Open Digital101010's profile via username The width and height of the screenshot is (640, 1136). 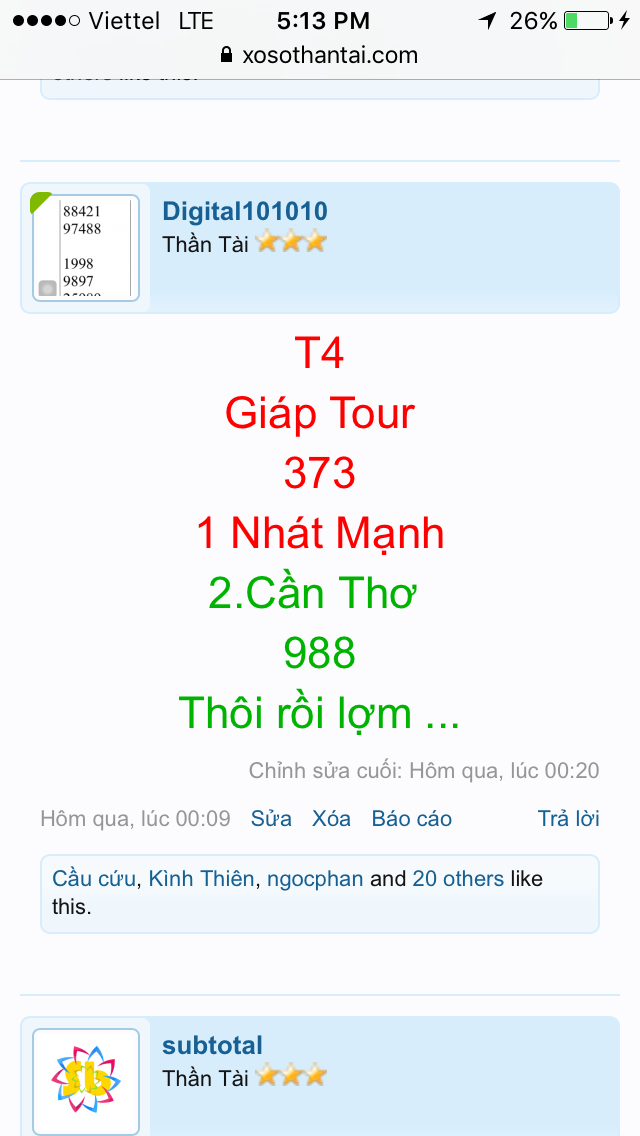245,212
